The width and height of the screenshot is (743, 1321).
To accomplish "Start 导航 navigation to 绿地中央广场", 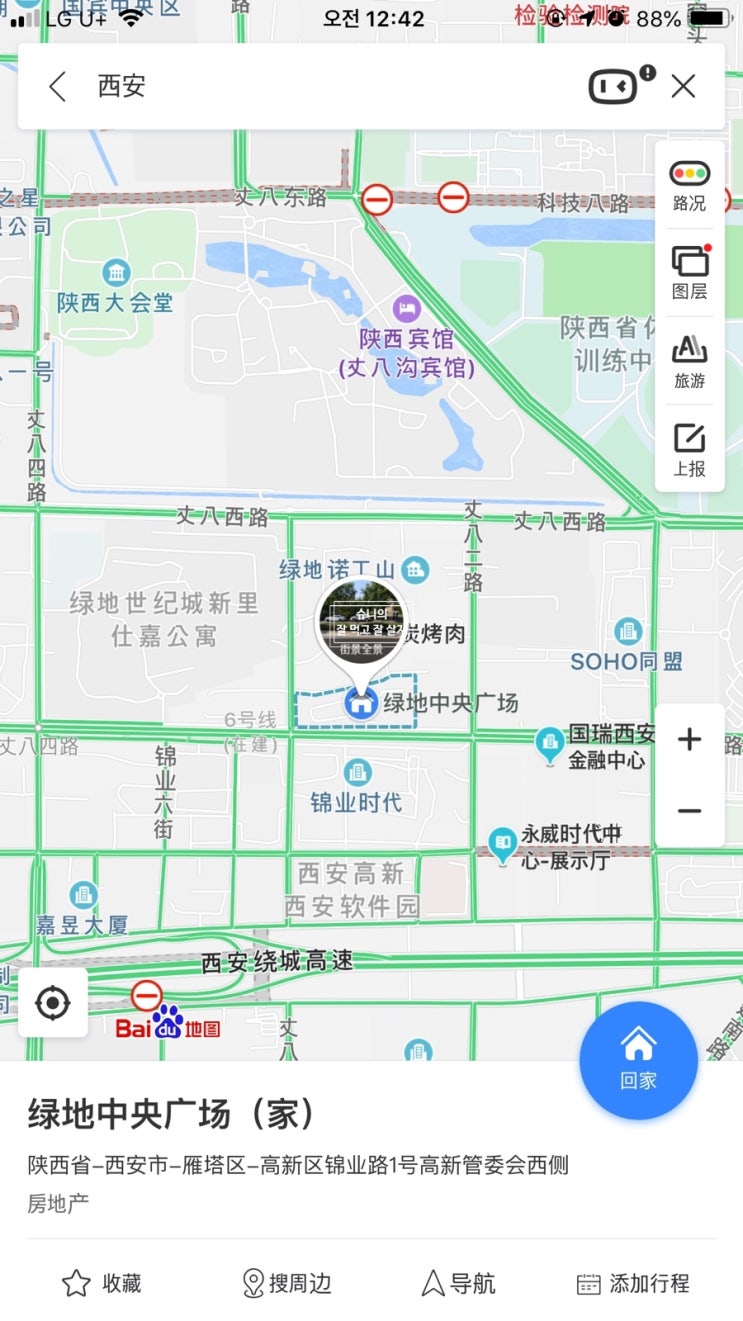I will [x=459, y=1283].
